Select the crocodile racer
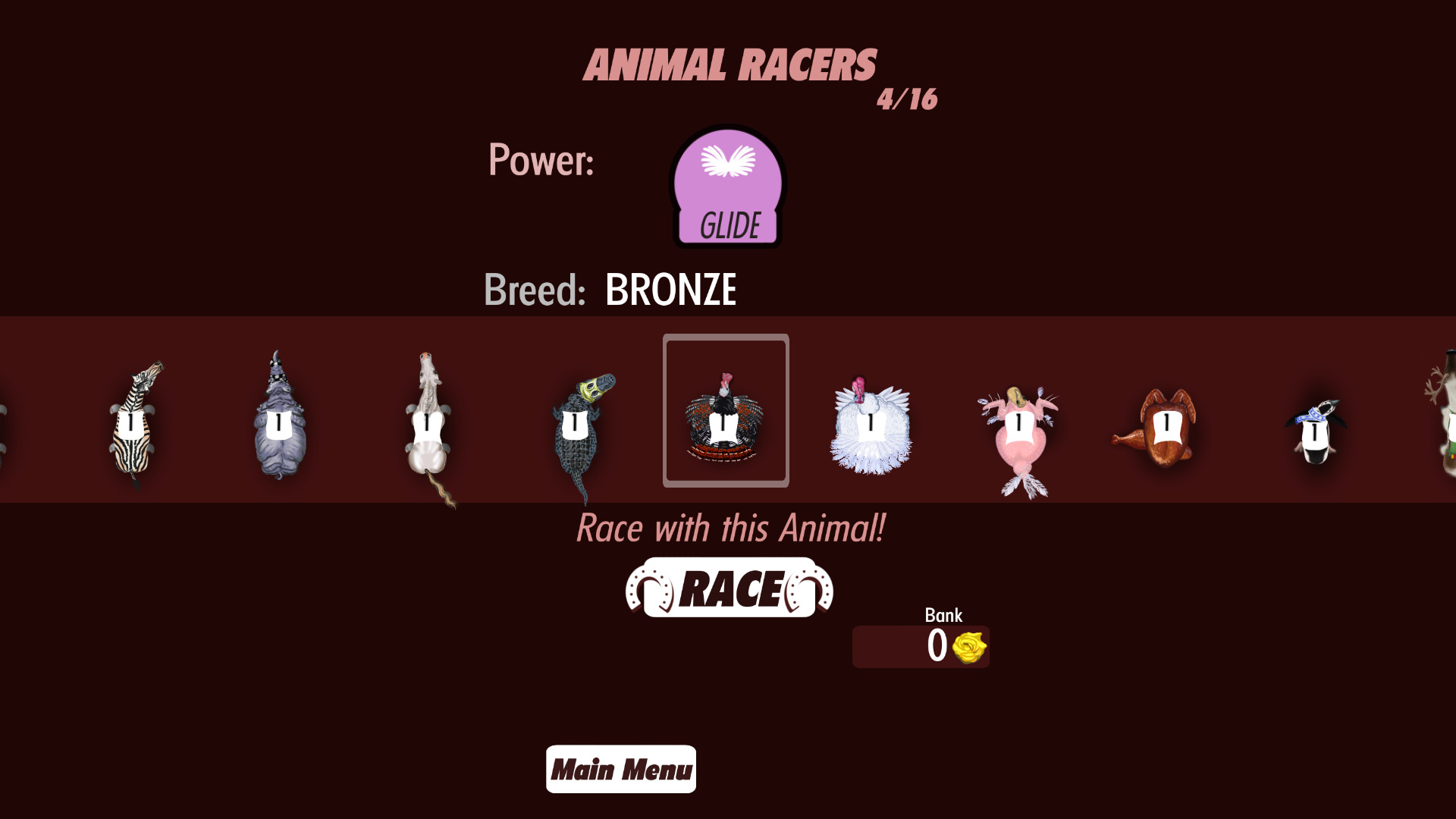 [x=578, y=428]
